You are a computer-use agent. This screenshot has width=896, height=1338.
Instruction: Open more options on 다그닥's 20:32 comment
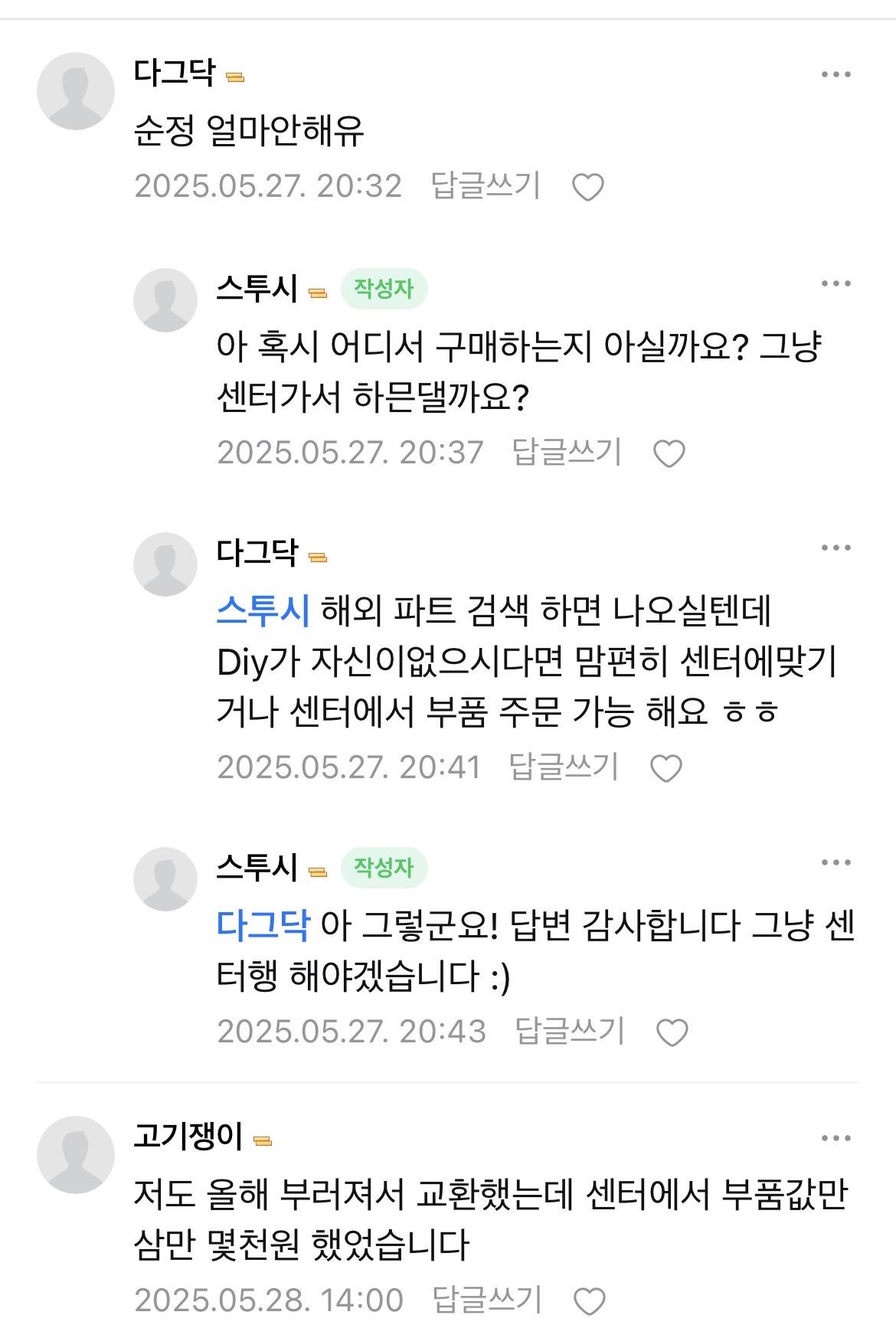click(x=836, y=75)
